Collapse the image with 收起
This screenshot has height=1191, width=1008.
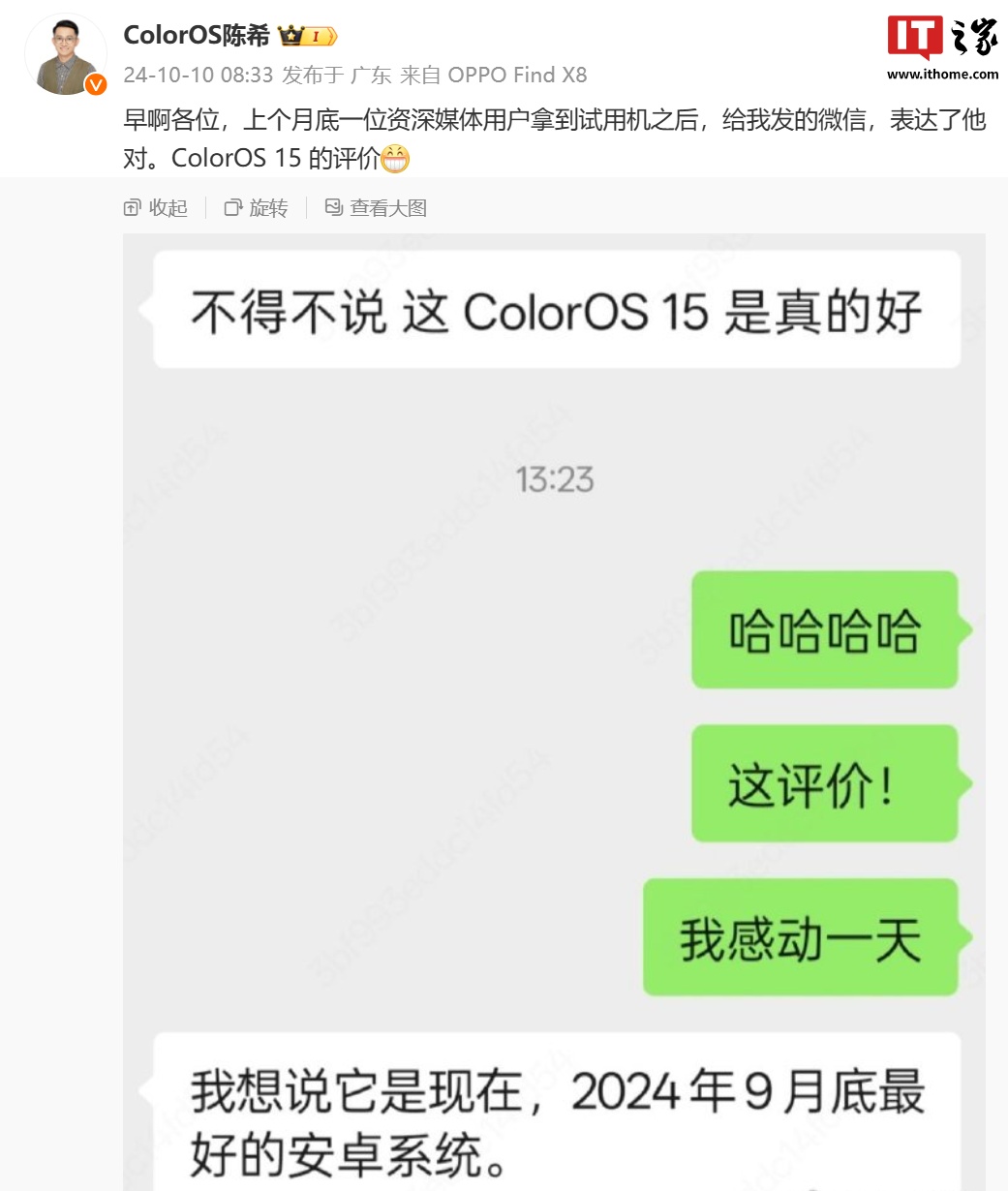157,208
